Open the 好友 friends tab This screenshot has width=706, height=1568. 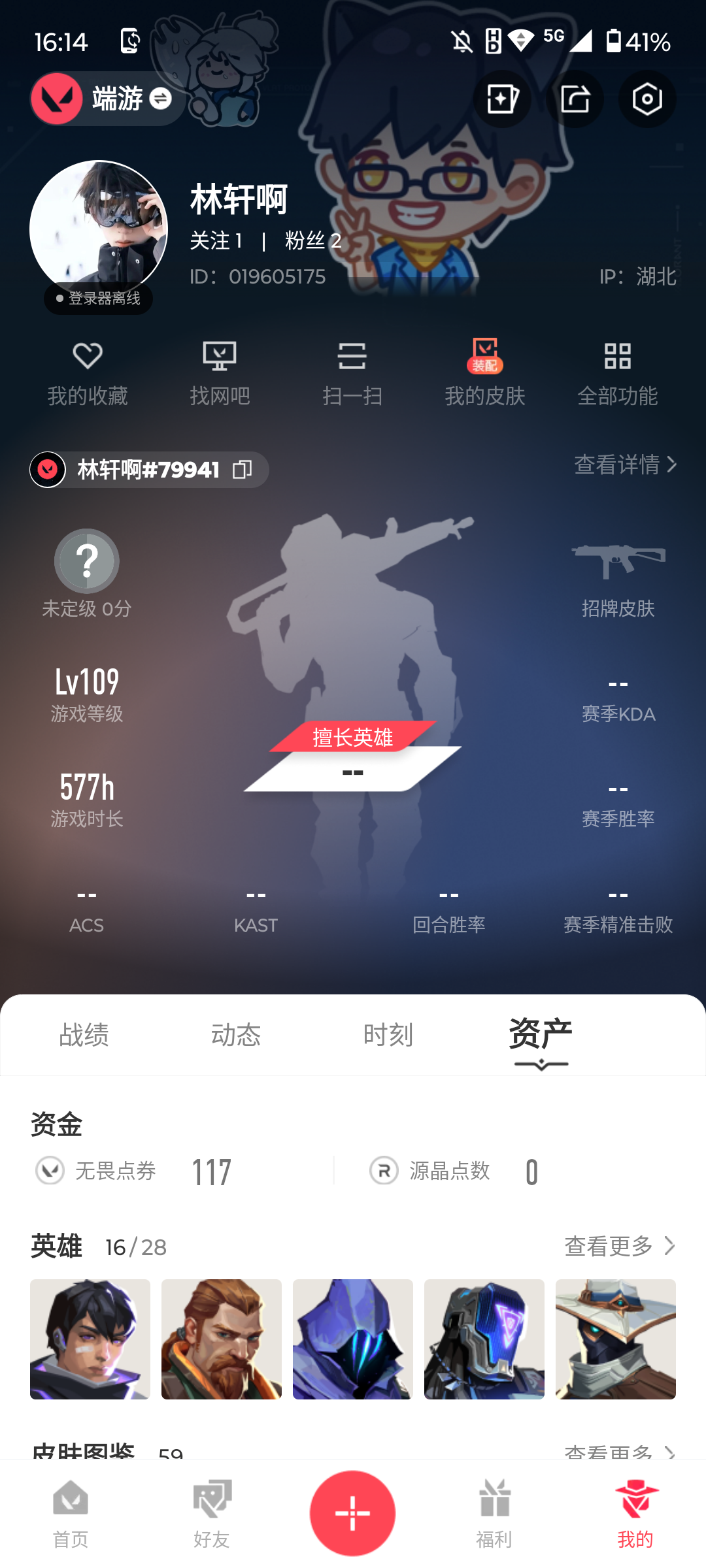(x=212, y=1514)
